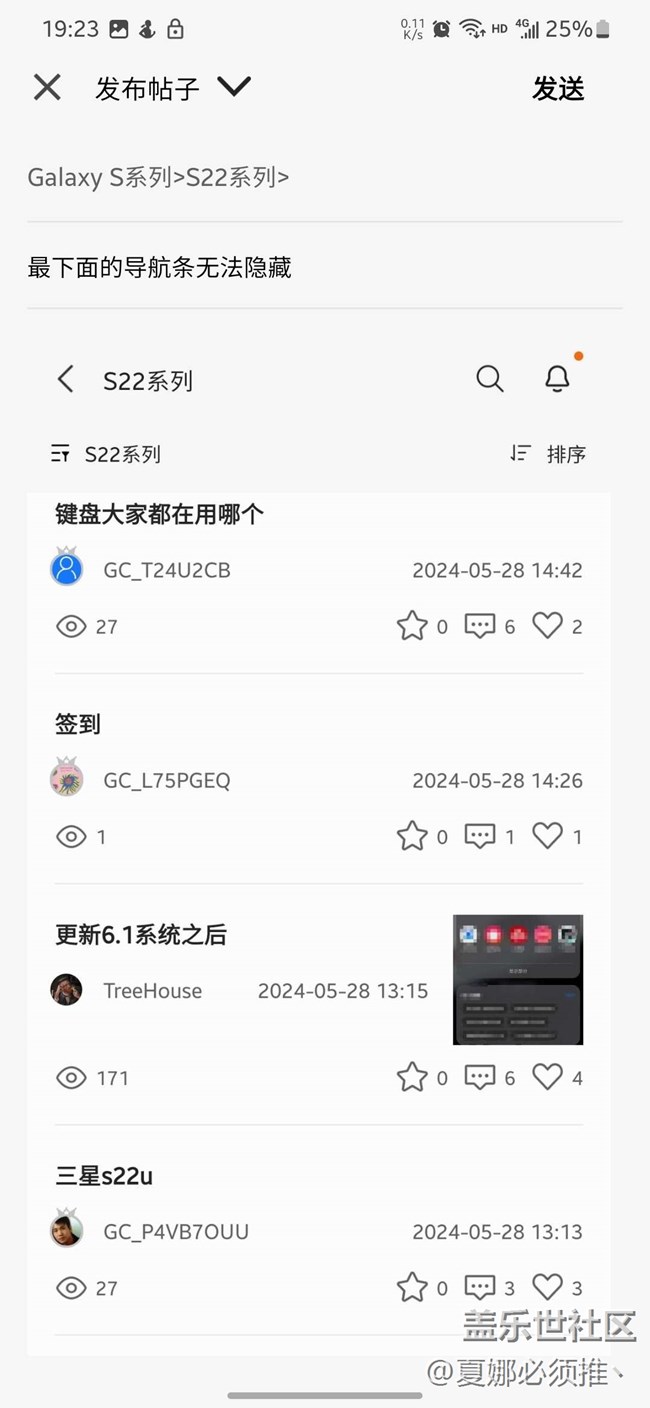Send the post with 发送
This screenshot has width=650, height=1408.
[558, 89]
